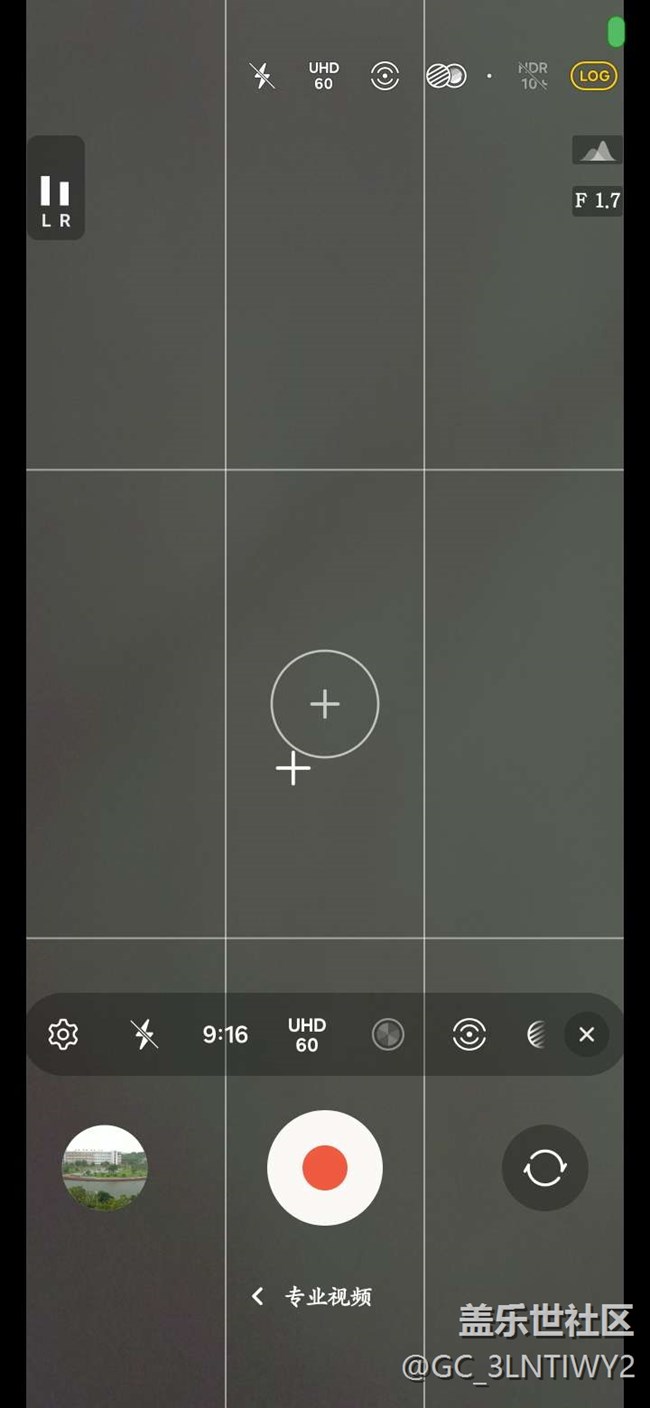The width and height of the screenshot is (650, 1408).
Task: Start recording video
Action: tap(325, 1167)
